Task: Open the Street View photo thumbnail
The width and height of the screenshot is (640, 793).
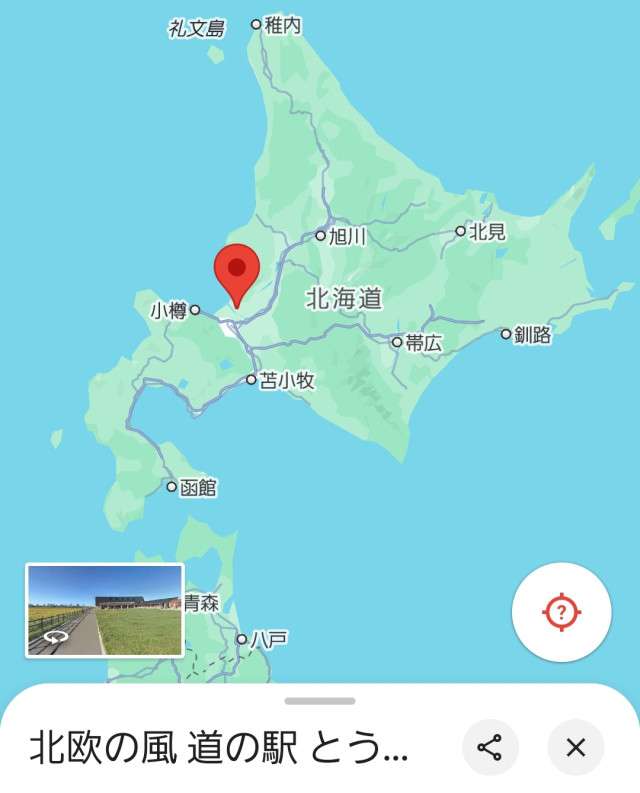Action: point(104,610)
